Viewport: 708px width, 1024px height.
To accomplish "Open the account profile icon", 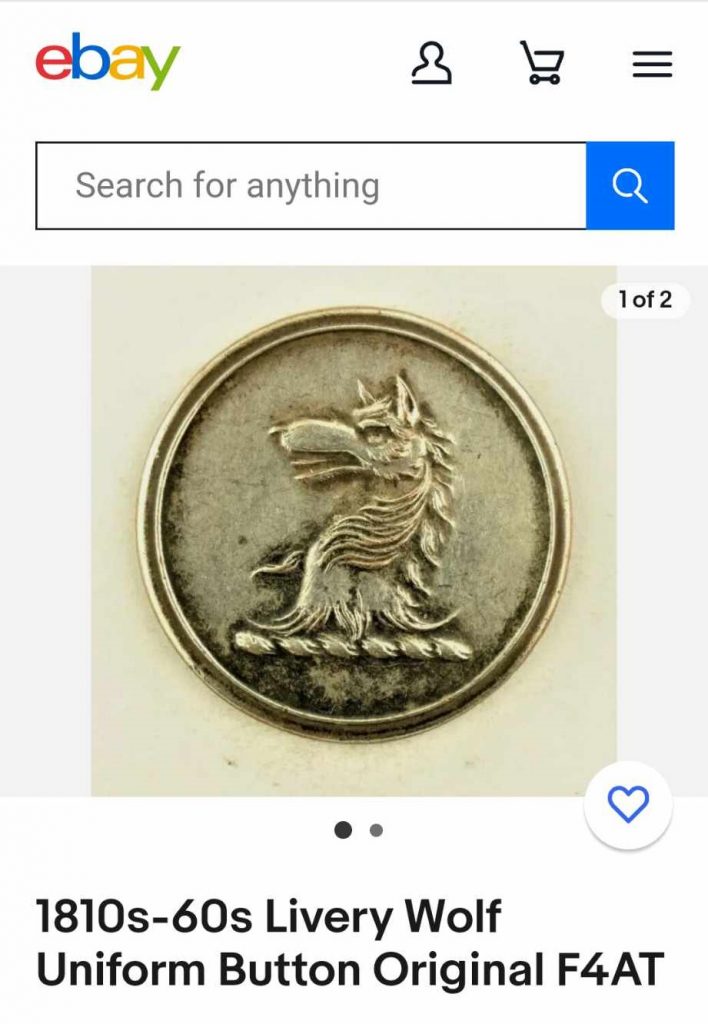I will coord(431,64).
